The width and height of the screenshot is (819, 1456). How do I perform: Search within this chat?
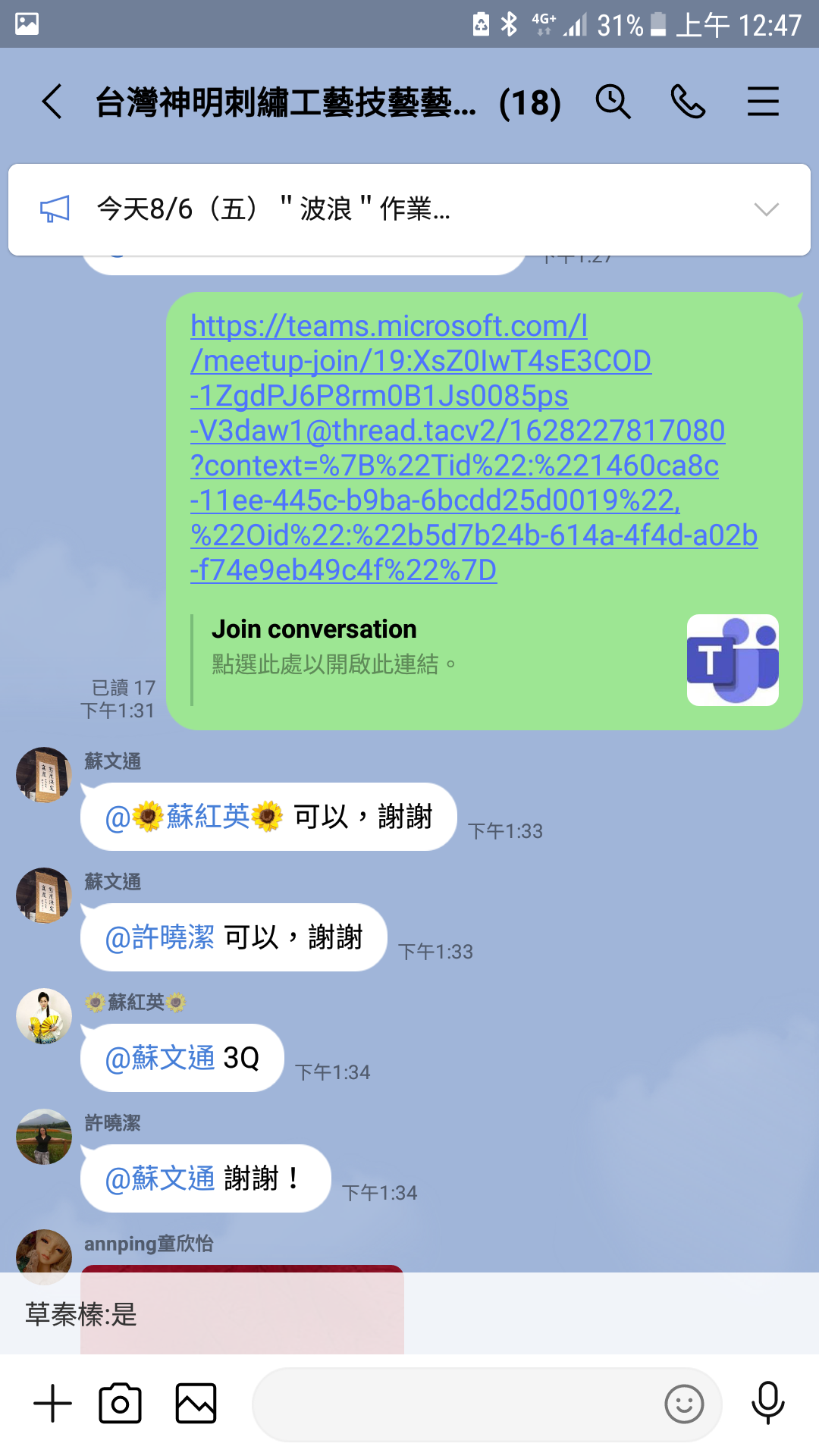[613, 102]
